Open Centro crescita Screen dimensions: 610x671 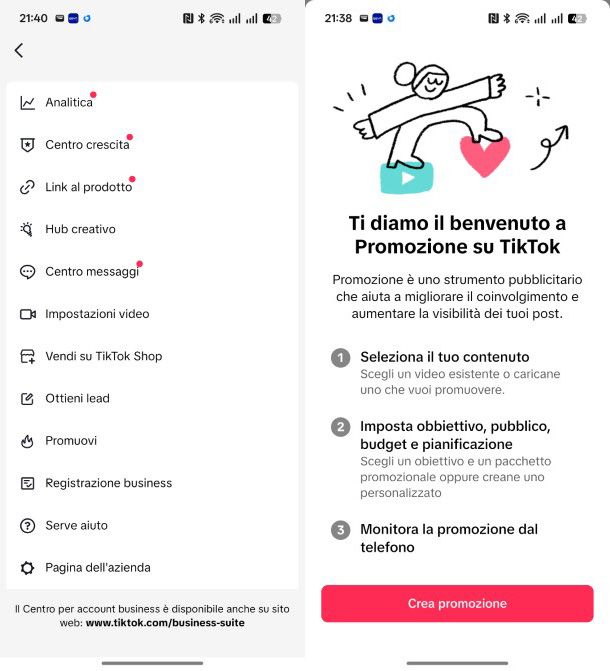(x=87, y=145)
